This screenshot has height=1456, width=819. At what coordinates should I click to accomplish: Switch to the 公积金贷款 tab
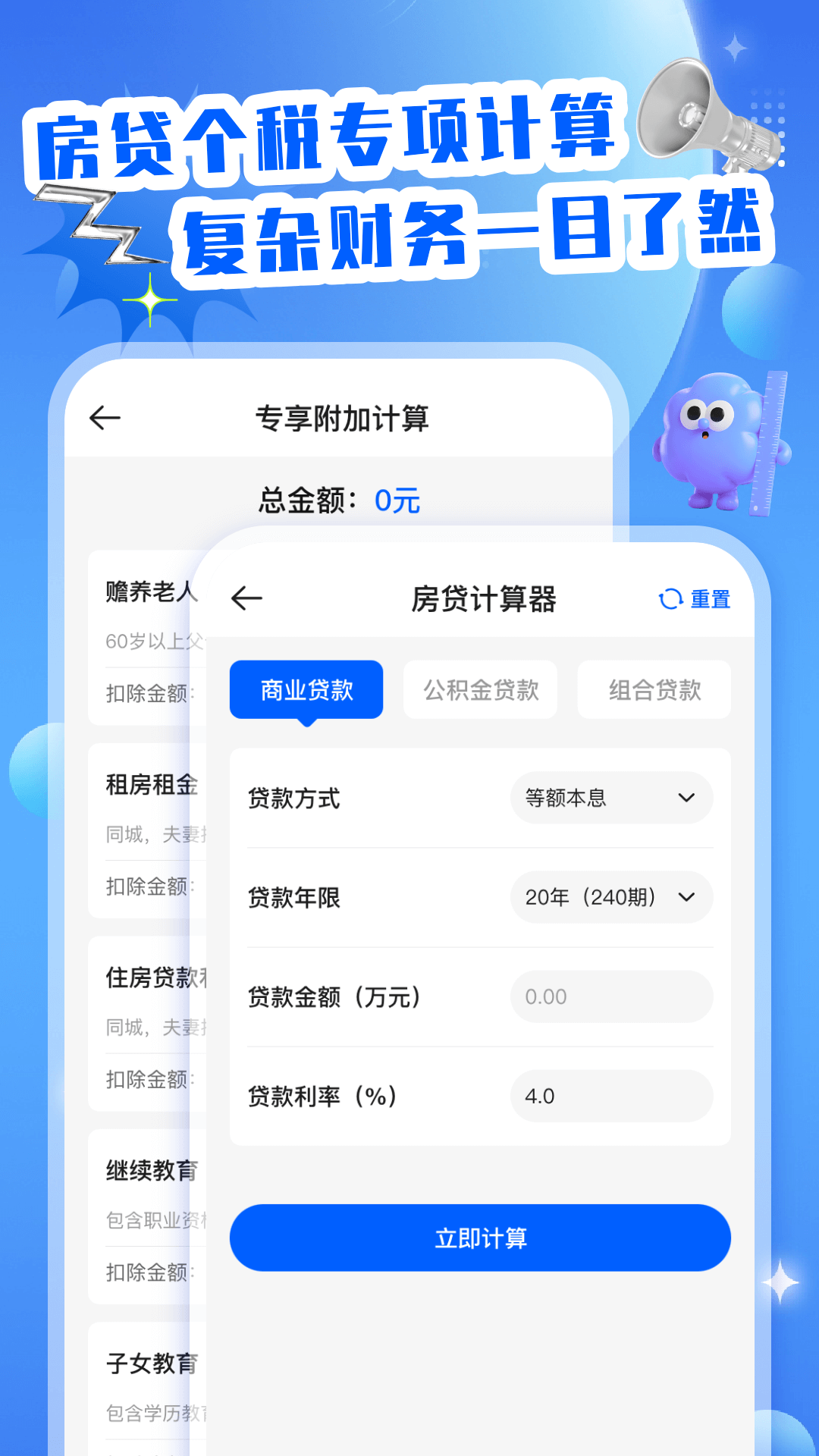coord(480,689)
